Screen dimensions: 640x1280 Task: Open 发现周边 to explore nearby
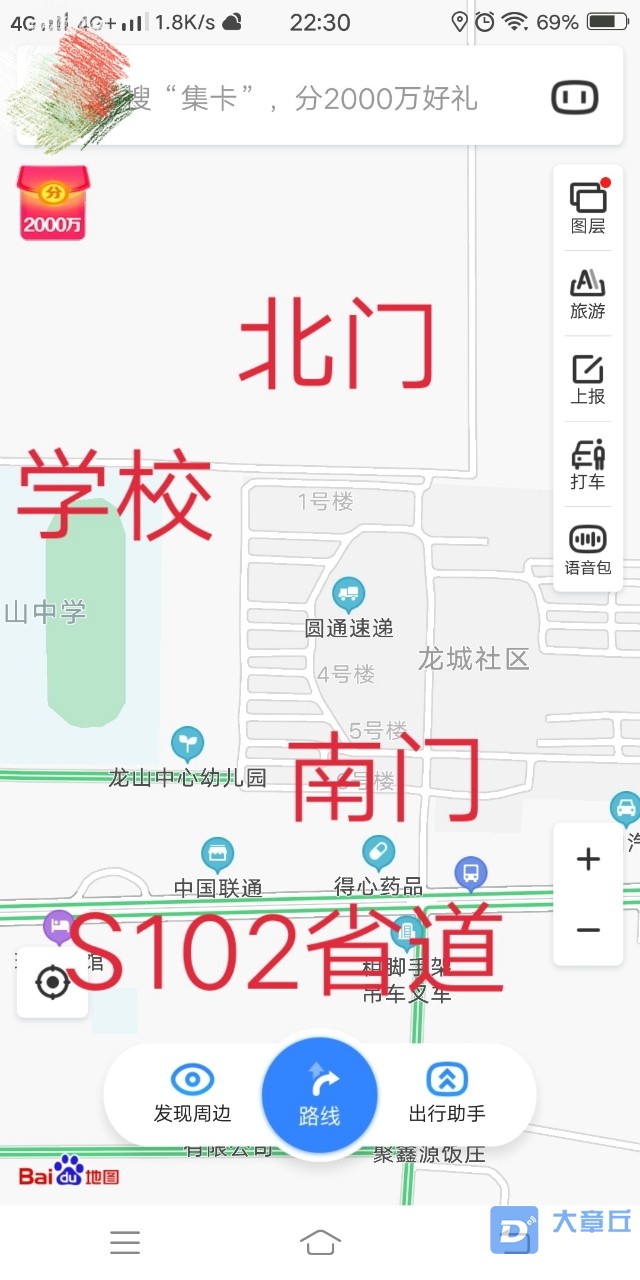192,1093
